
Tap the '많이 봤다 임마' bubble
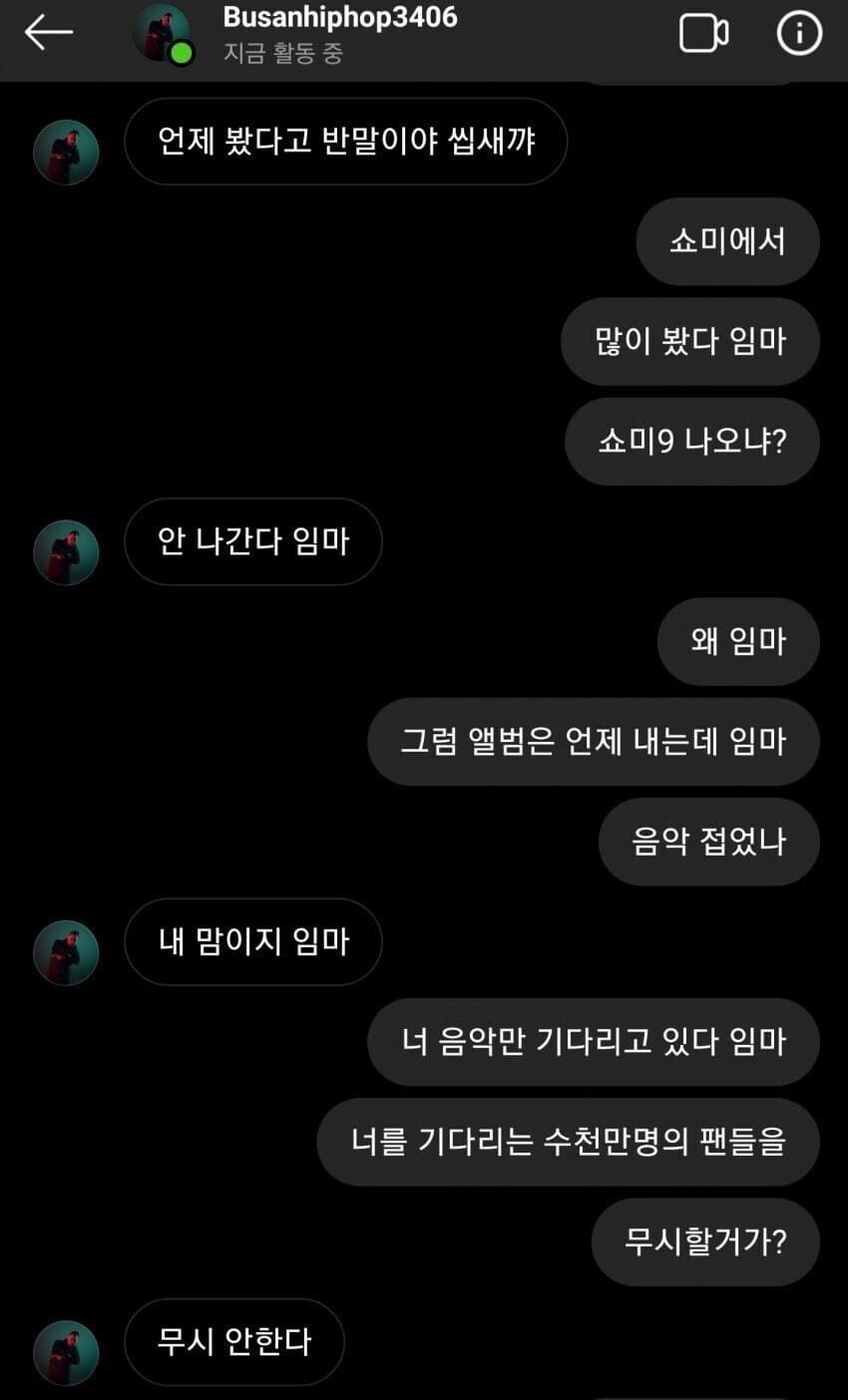tap(689, 341)
